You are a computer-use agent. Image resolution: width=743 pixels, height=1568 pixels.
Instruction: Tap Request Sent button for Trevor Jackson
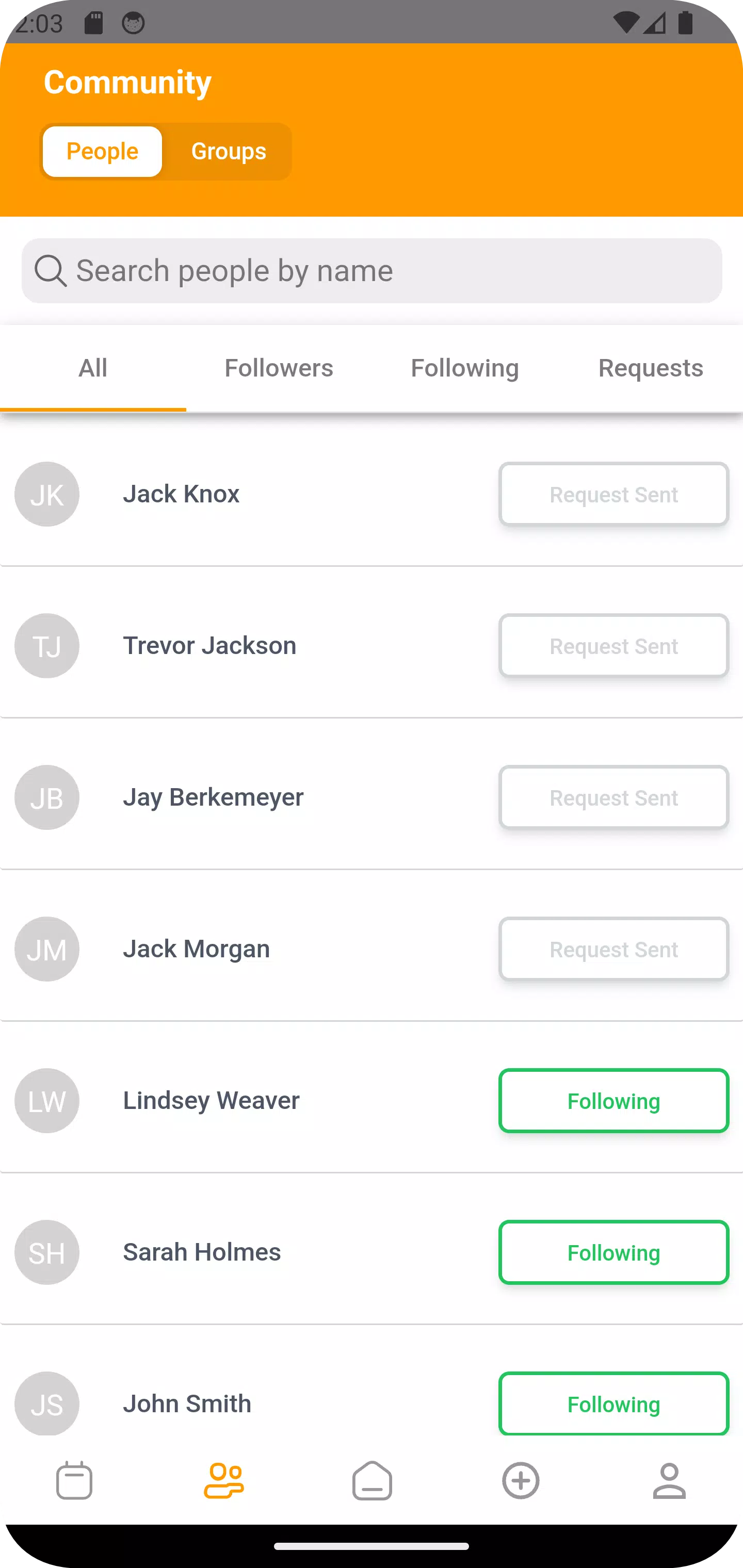coord(614,646)
